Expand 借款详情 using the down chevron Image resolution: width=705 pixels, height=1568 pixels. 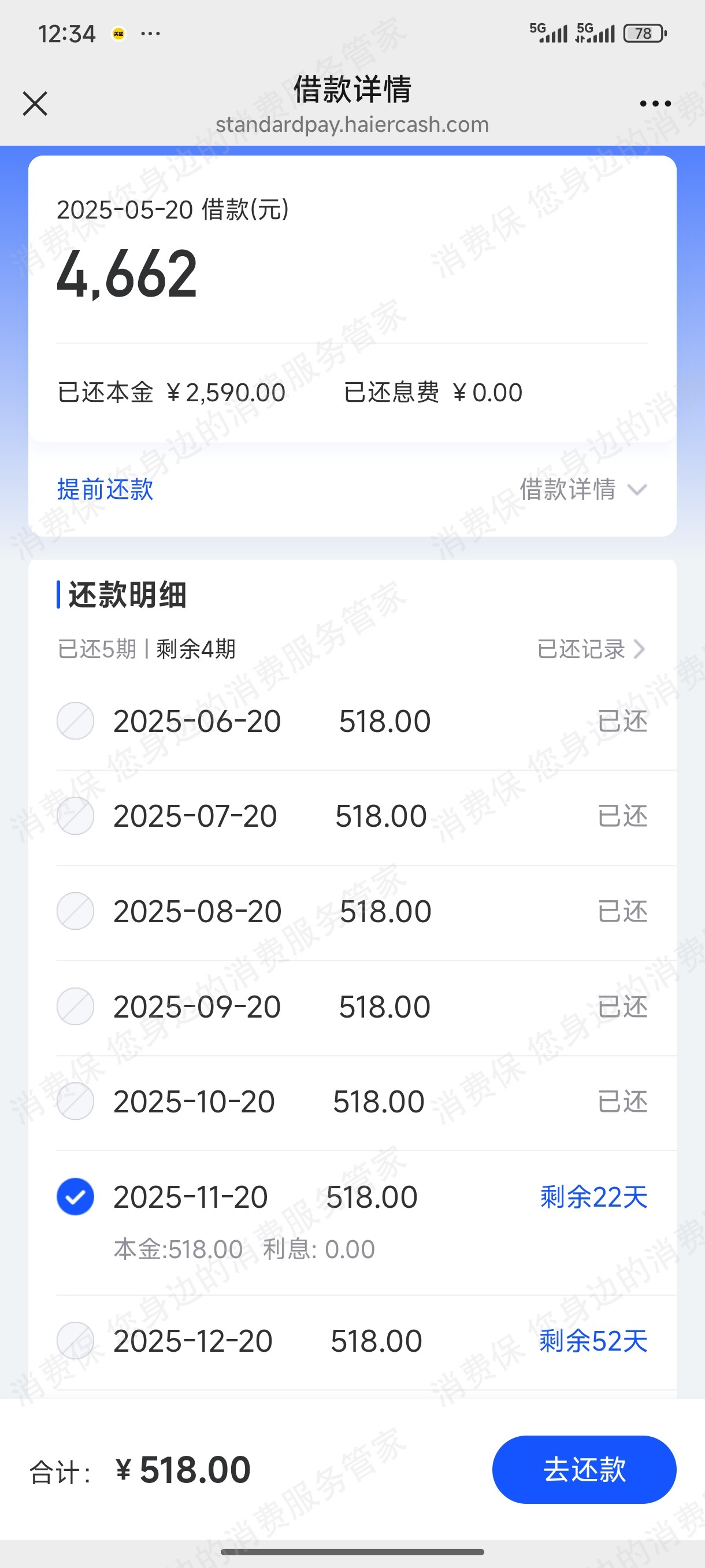click(636, 489)
